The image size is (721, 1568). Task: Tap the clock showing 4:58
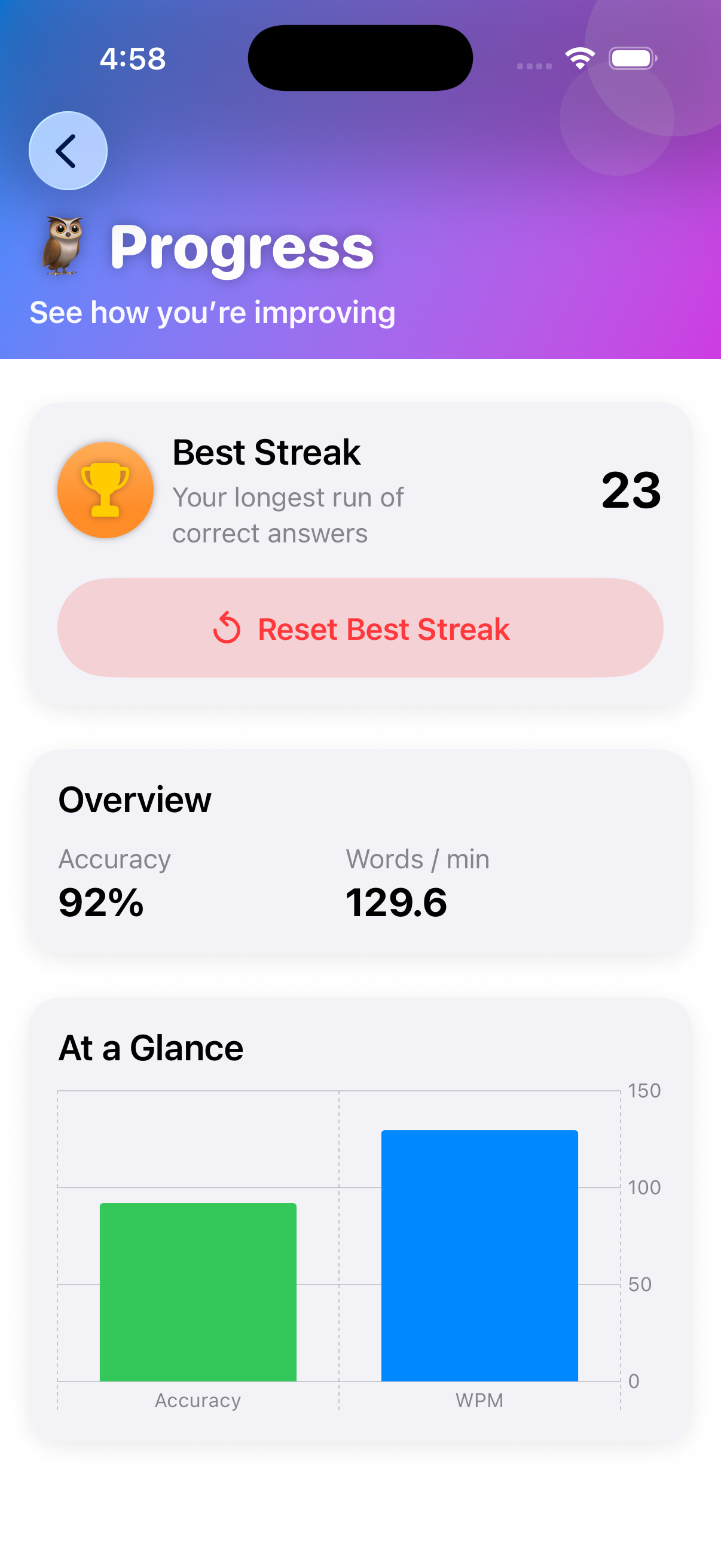tap(132, 59)
